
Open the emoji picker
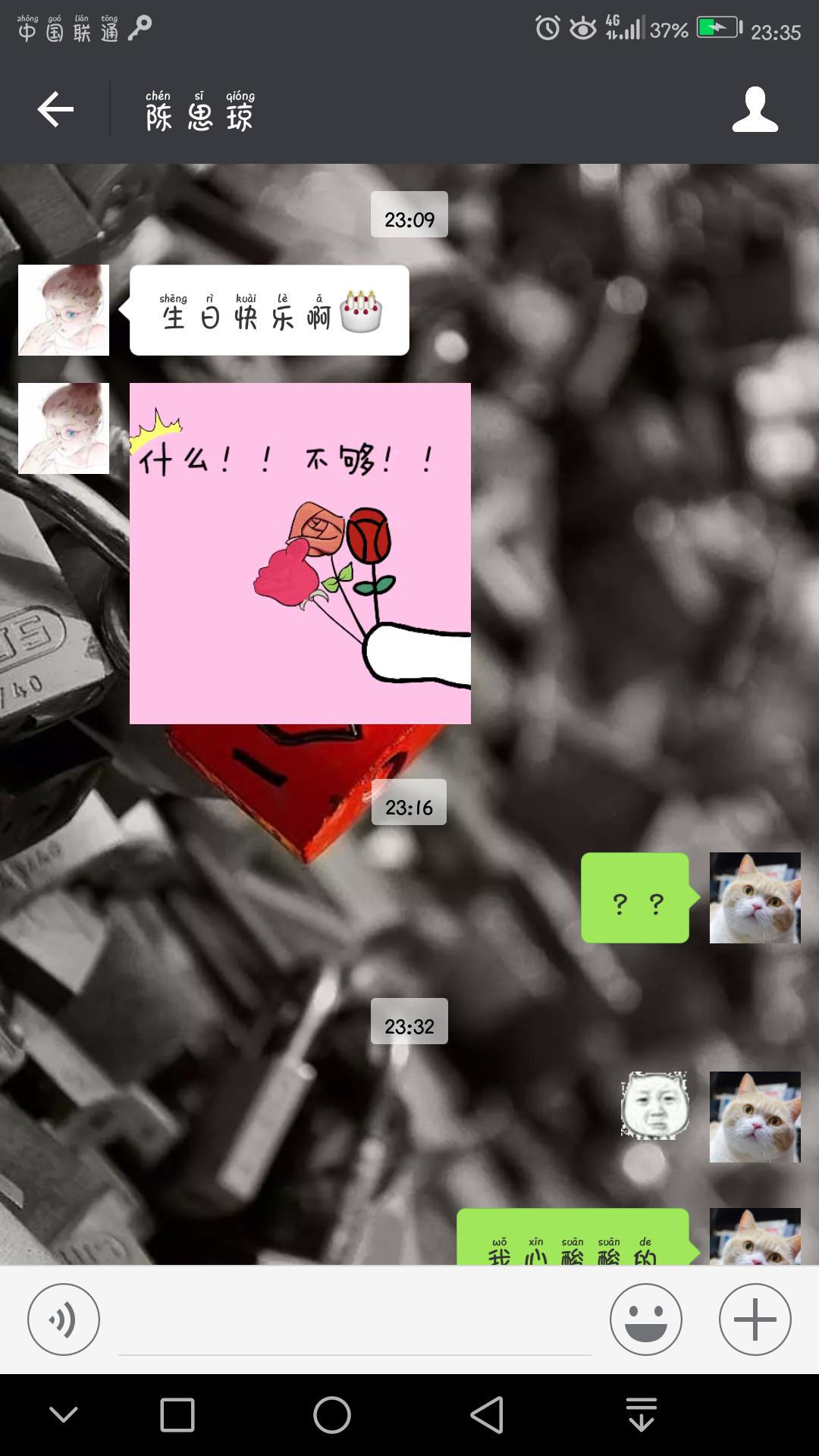pyautogui.click(x=646, y=1319)
